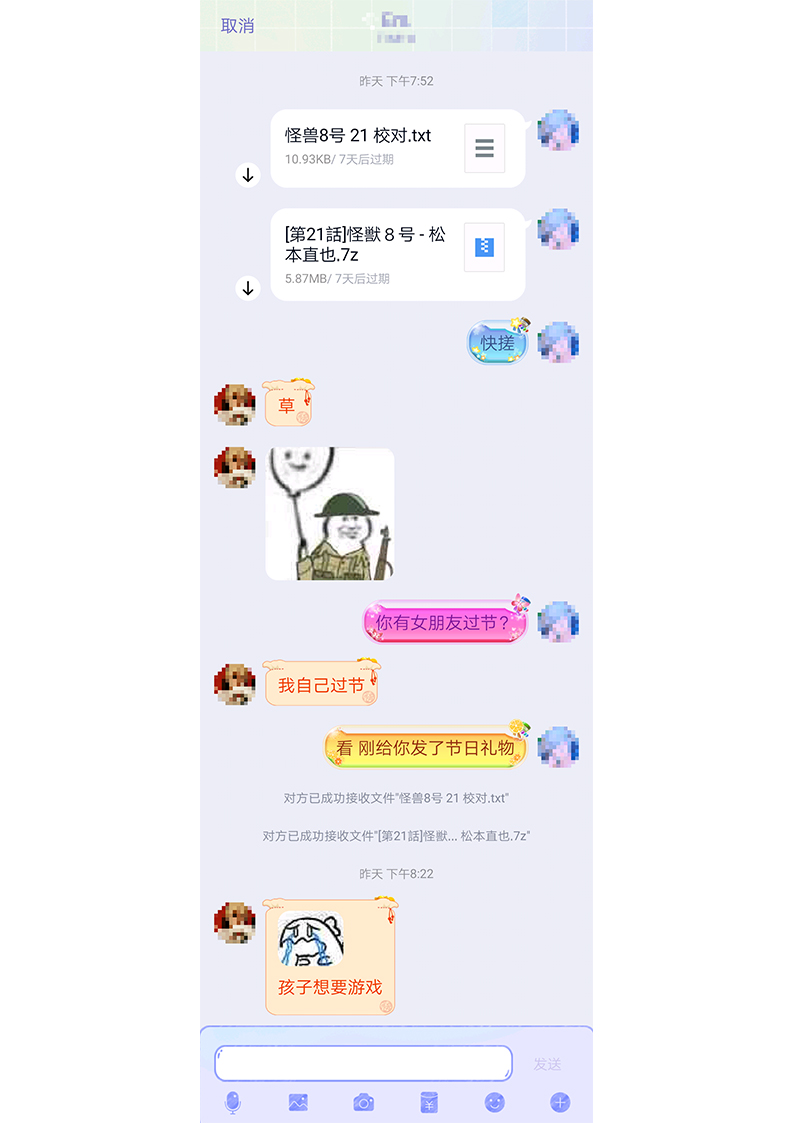The height and width of the screenshot is (1123, 794).
Task: Send a red packet via ¥ icon
Action: [x=429, y=1103]
